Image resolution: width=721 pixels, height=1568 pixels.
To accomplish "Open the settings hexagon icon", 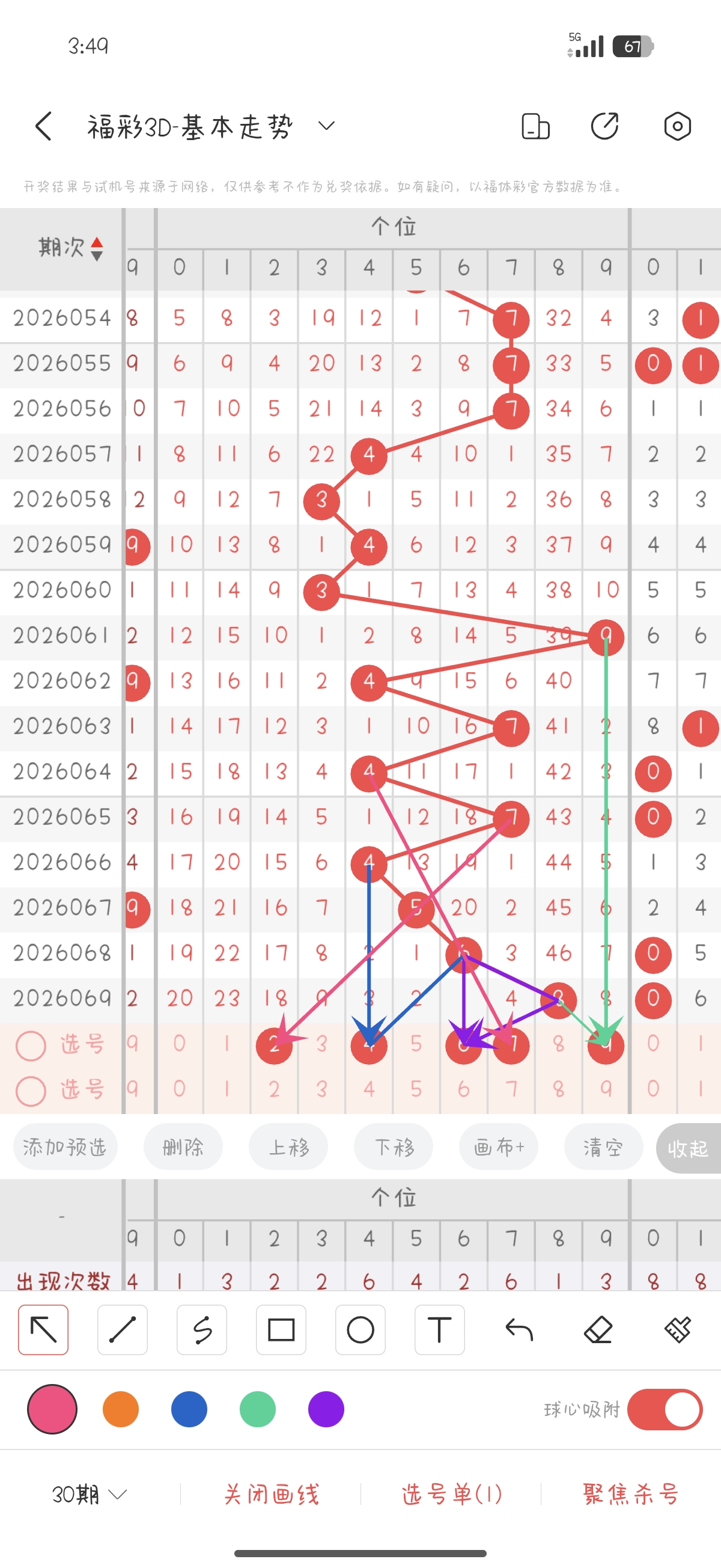I will 677,126.
